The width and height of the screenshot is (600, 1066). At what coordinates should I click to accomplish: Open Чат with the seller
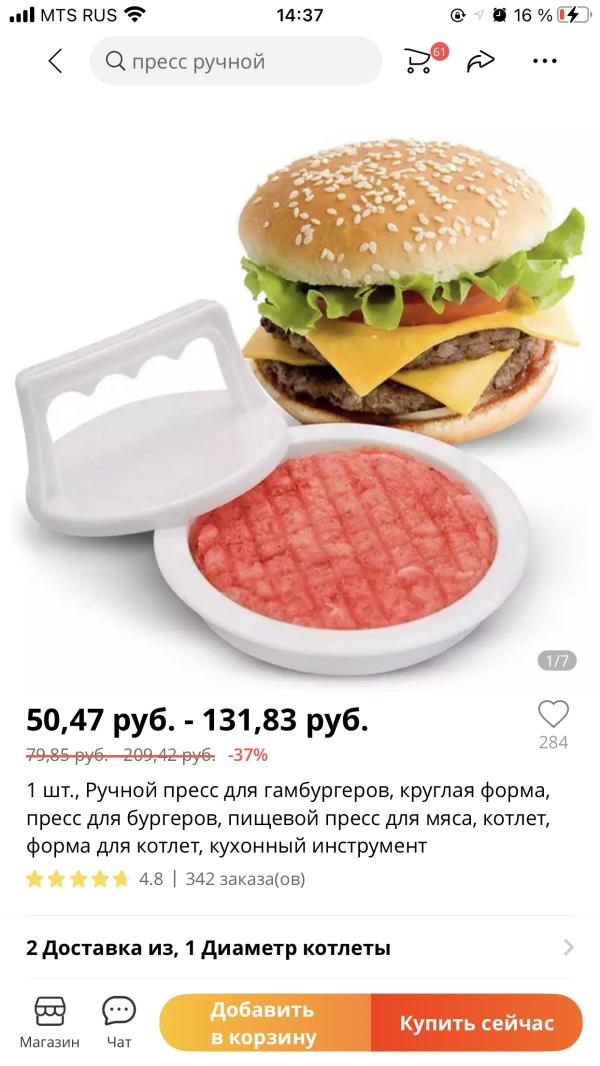click(119, 1022)
